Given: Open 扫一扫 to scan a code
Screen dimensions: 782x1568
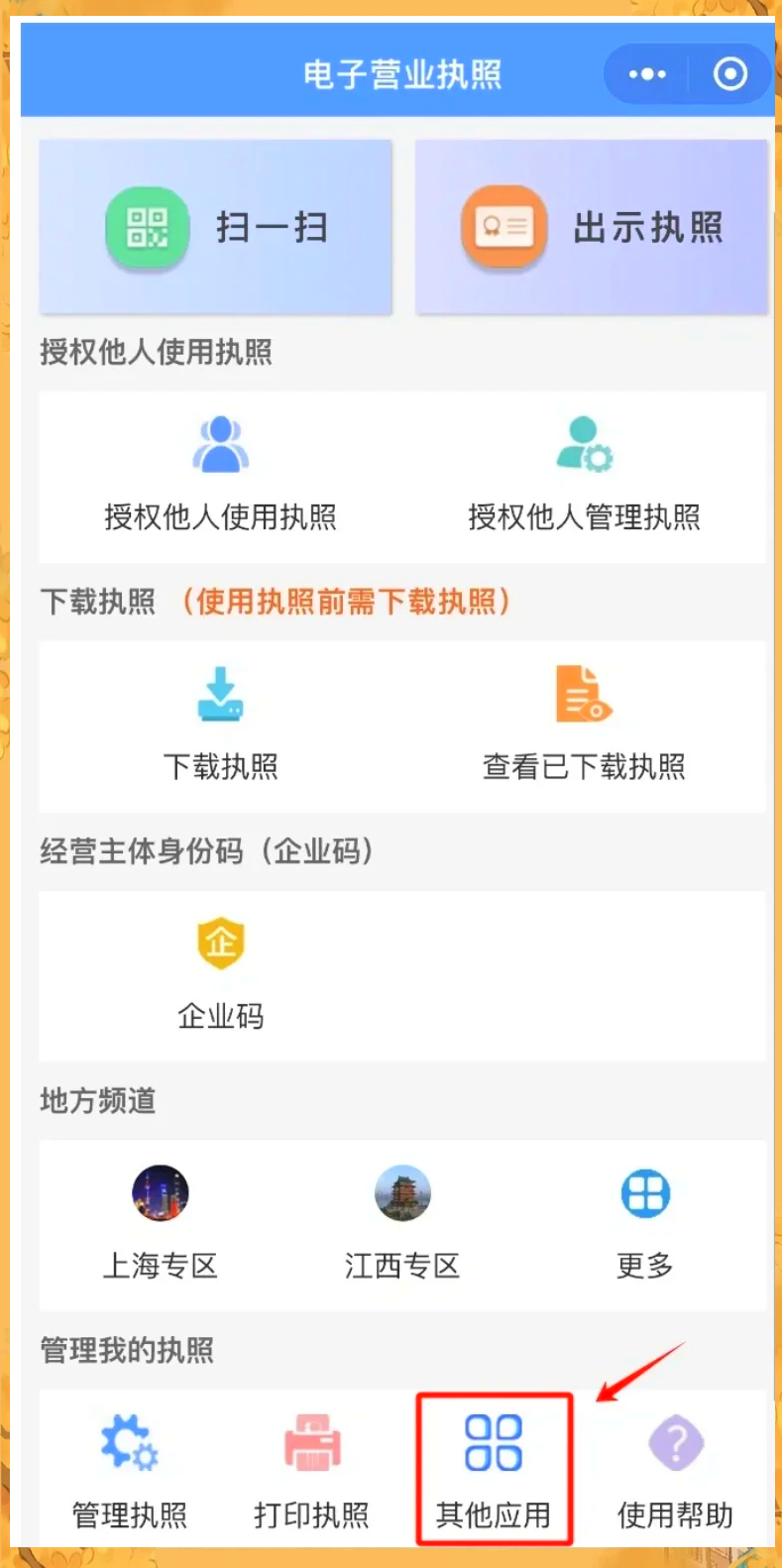Looking at the screenshot, I should pyautogui.click(x=216, y=228).
